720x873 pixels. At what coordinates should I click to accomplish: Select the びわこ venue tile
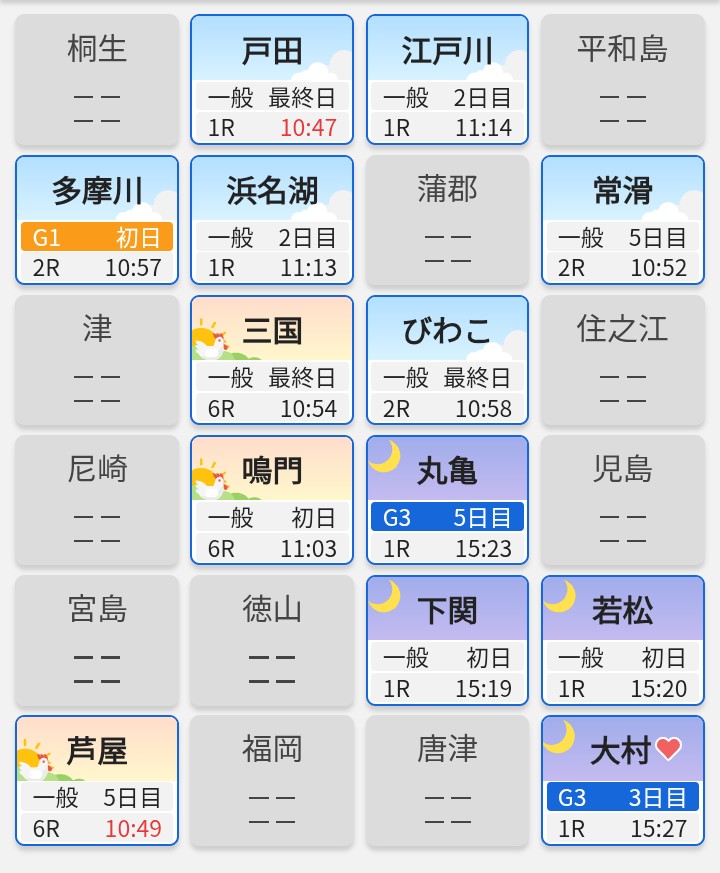(x=447, y=360)
